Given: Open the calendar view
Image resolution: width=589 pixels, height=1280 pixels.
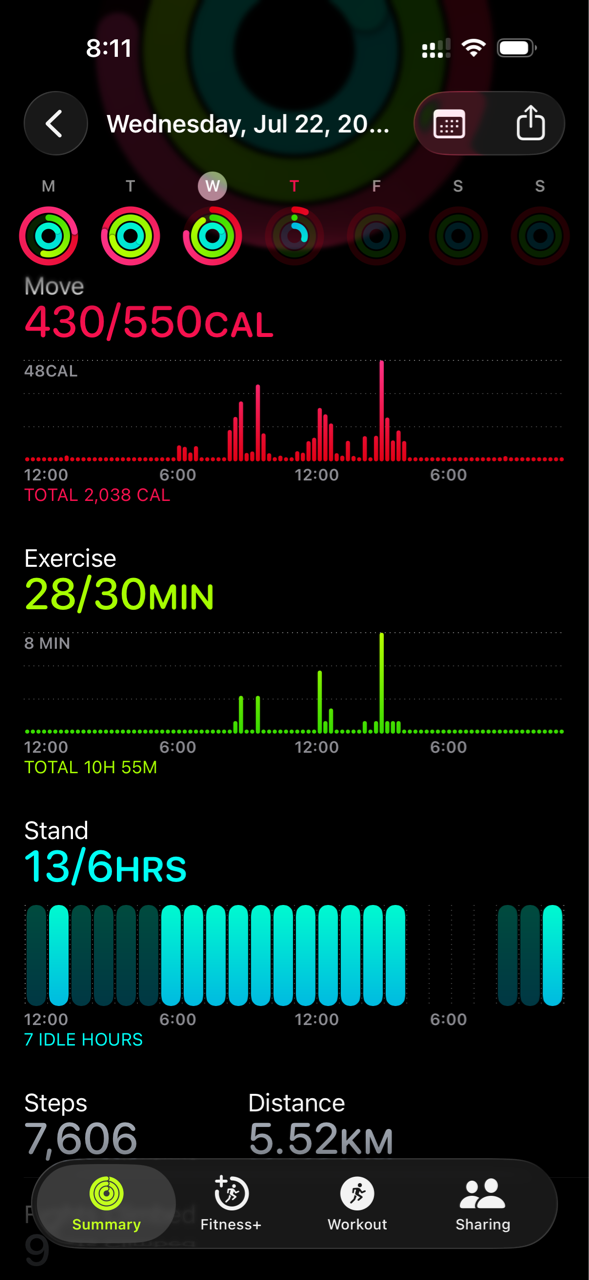Looking at the screenshot, I should click(449, 124).
